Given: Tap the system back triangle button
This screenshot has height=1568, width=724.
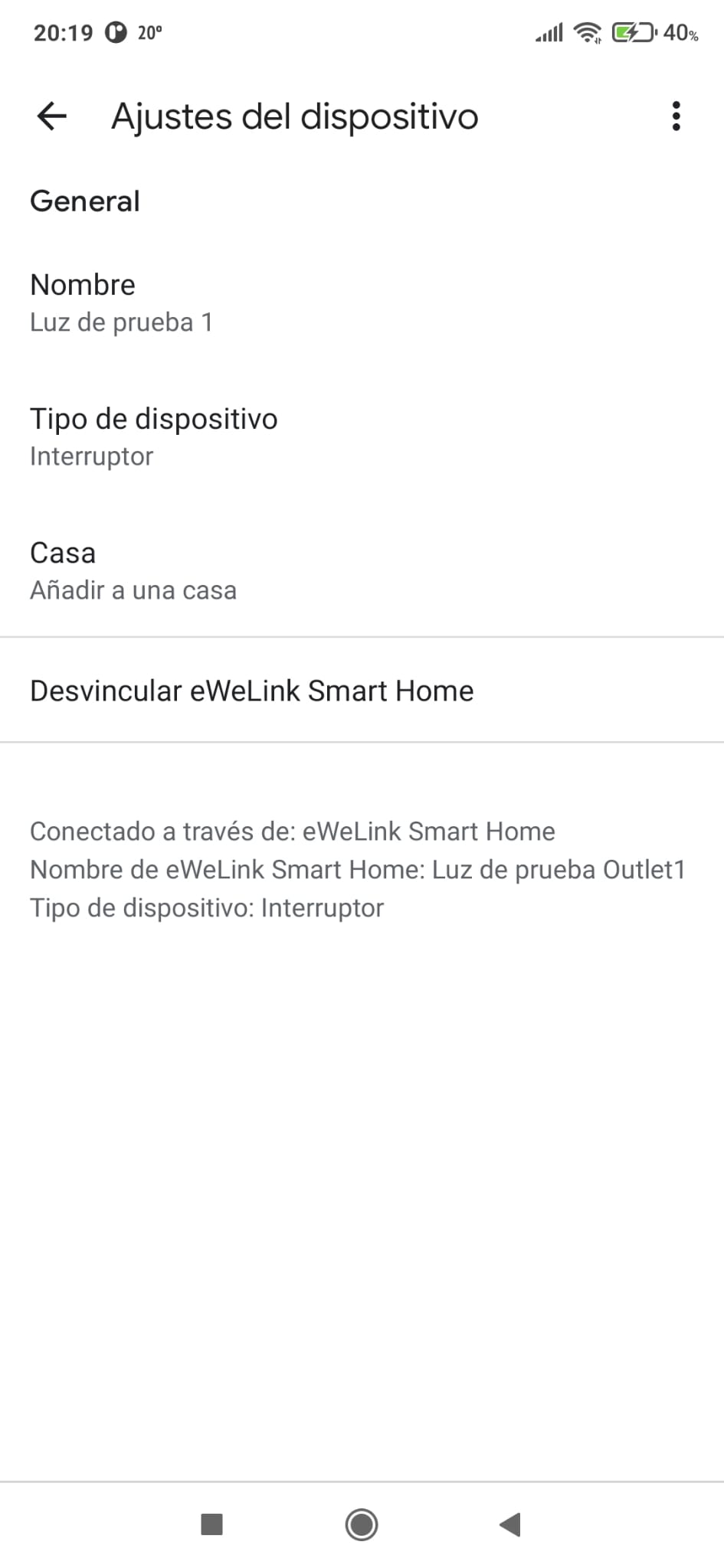Looking at the screenshot, I should click(x=510, y=1524).
